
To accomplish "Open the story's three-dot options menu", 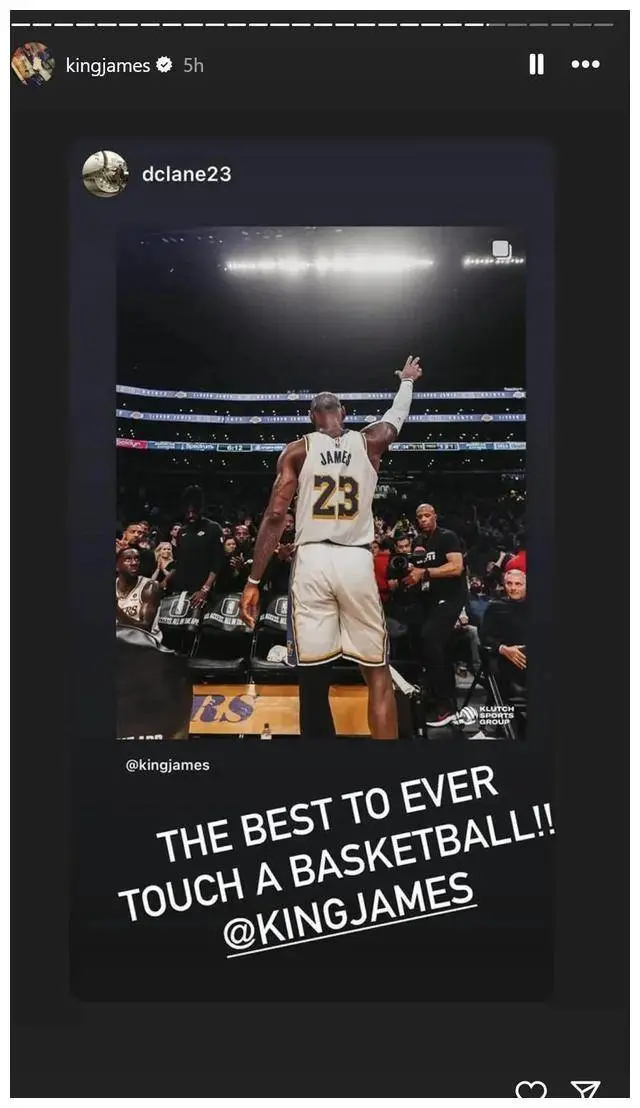I will click(585, 65).
